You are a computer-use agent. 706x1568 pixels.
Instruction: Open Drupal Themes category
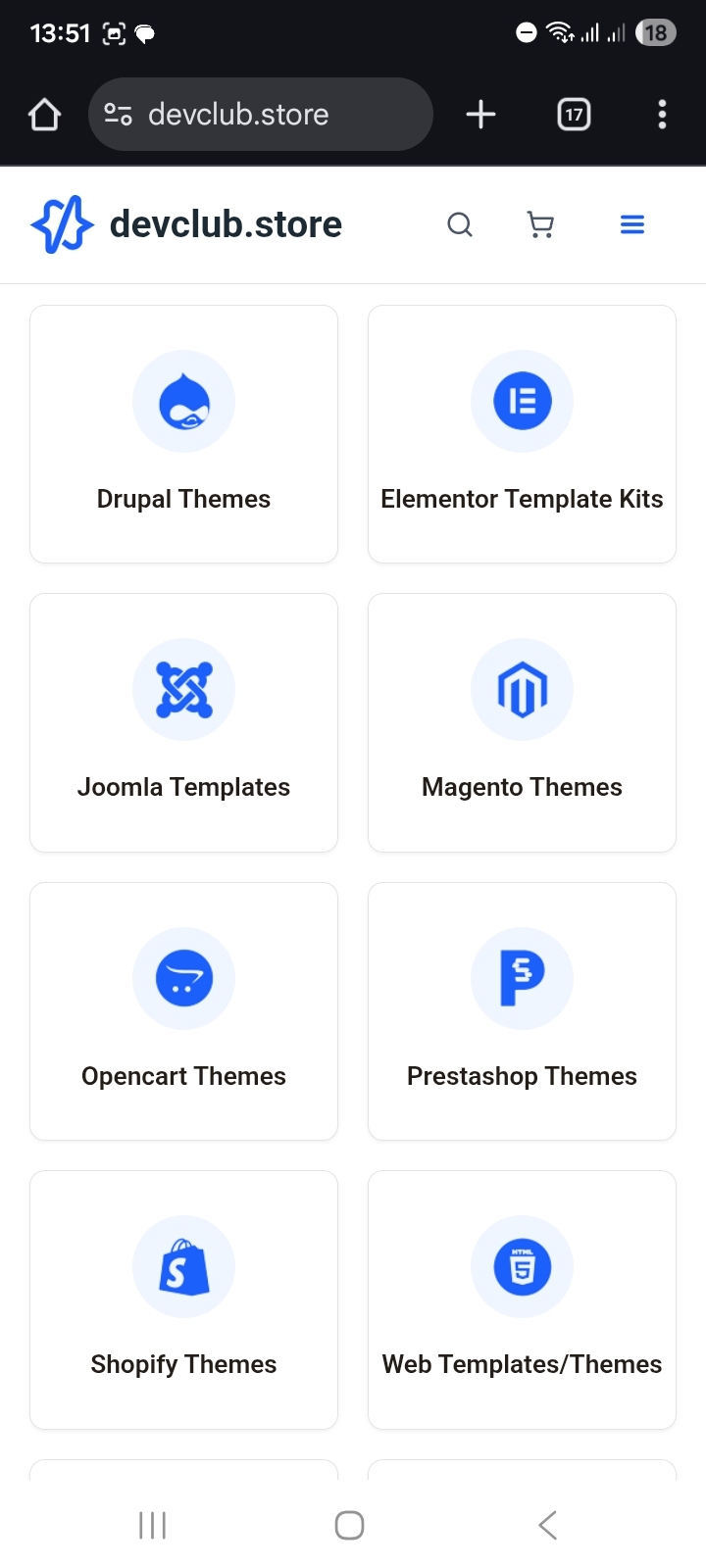[183, 434]
